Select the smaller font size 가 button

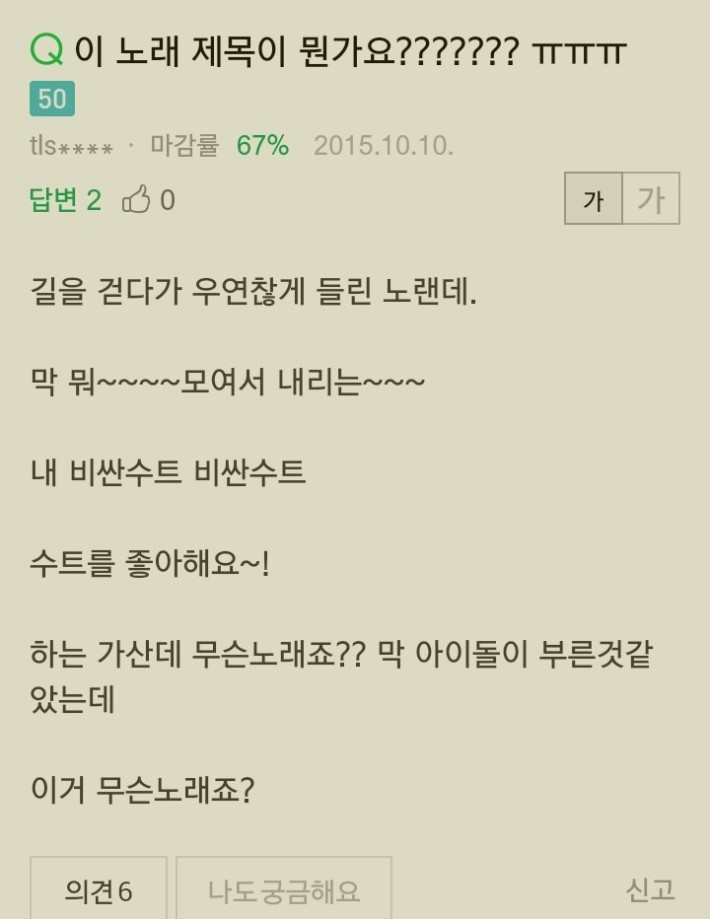(593, 199)
